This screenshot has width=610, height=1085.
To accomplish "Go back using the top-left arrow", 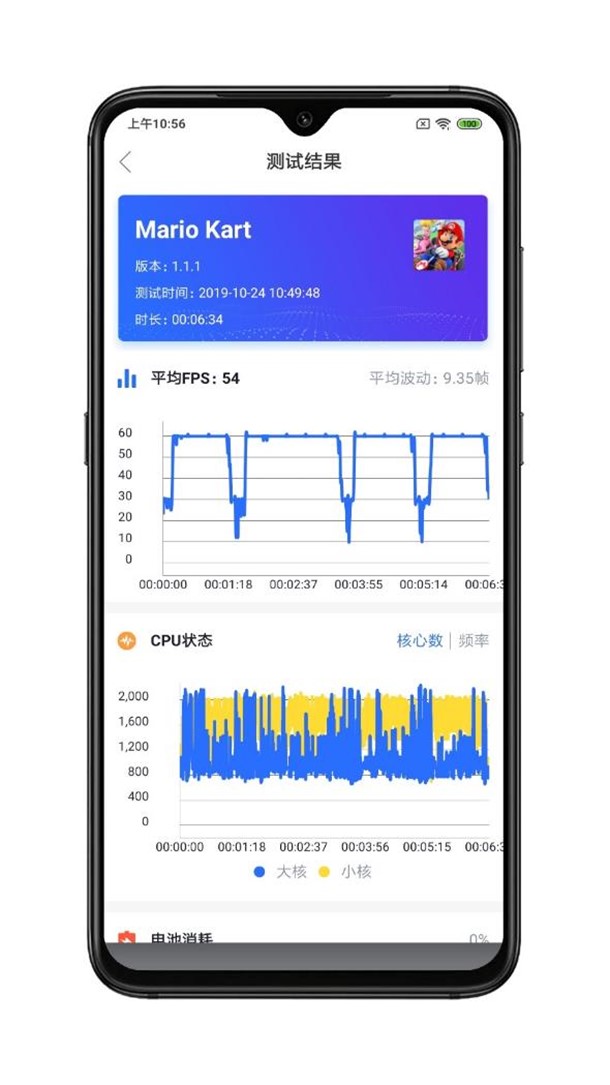I will 126,162.
